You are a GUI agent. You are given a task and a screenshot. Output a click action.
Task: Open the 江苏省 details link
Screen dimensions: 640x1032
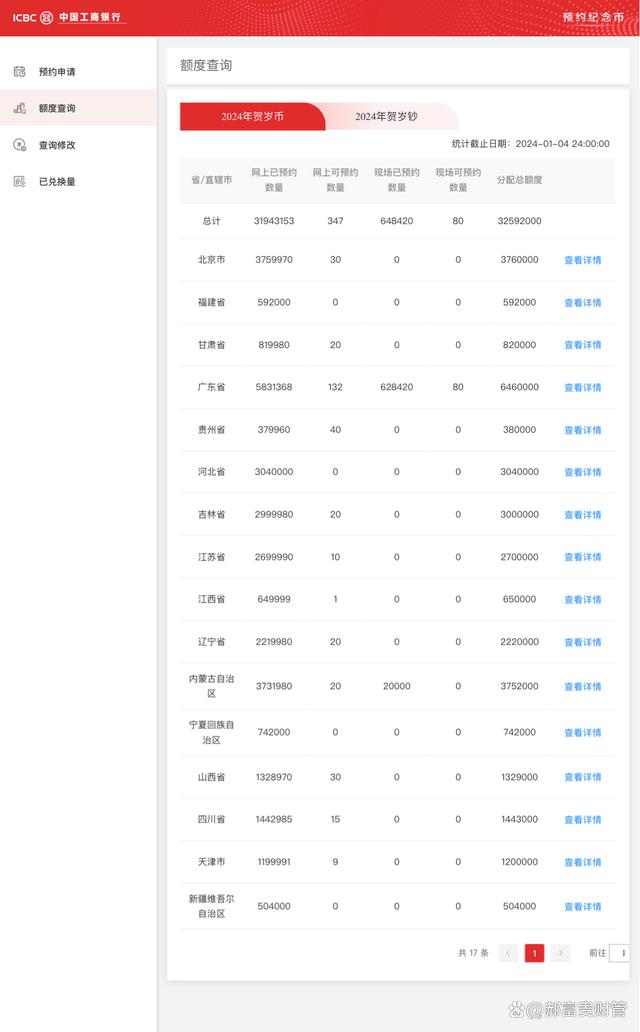(582, 557)
